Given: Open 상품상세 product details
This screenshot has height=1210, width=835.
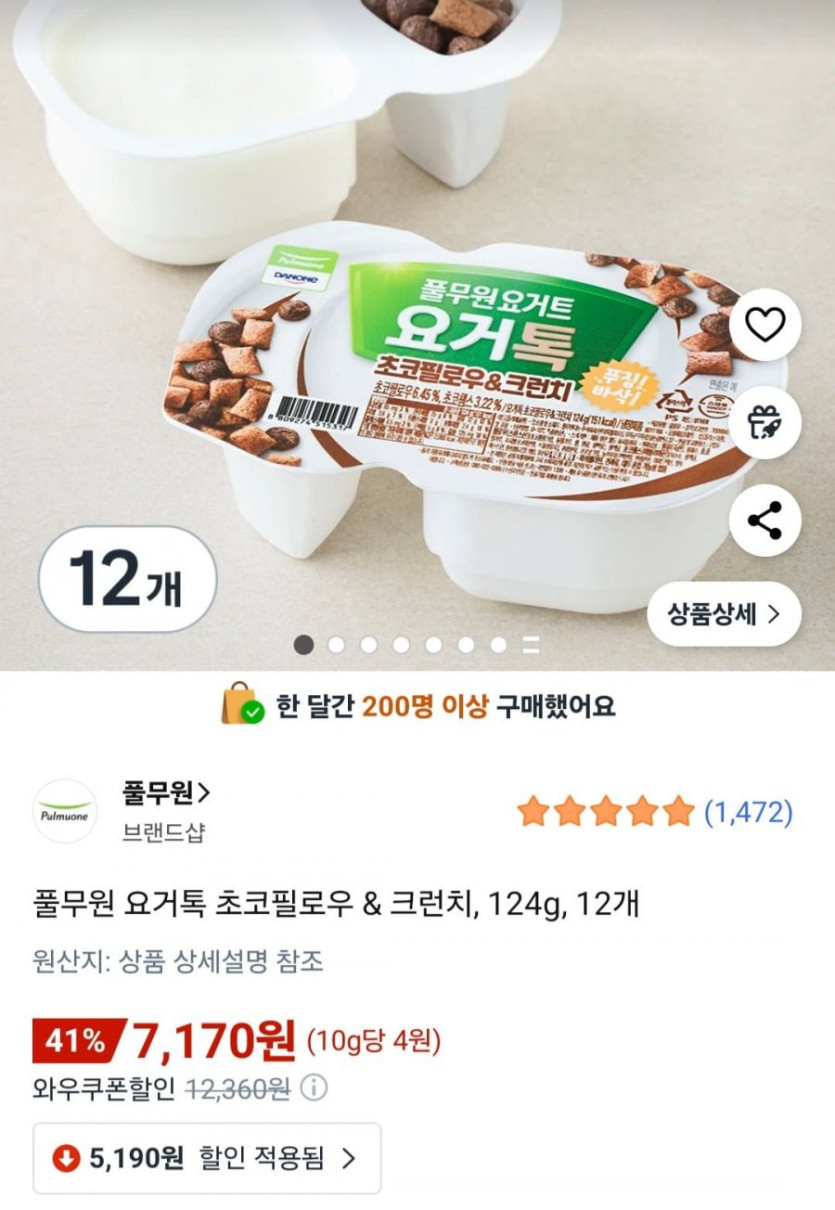Looking at the screenshot, I should (x=724, y=614).
